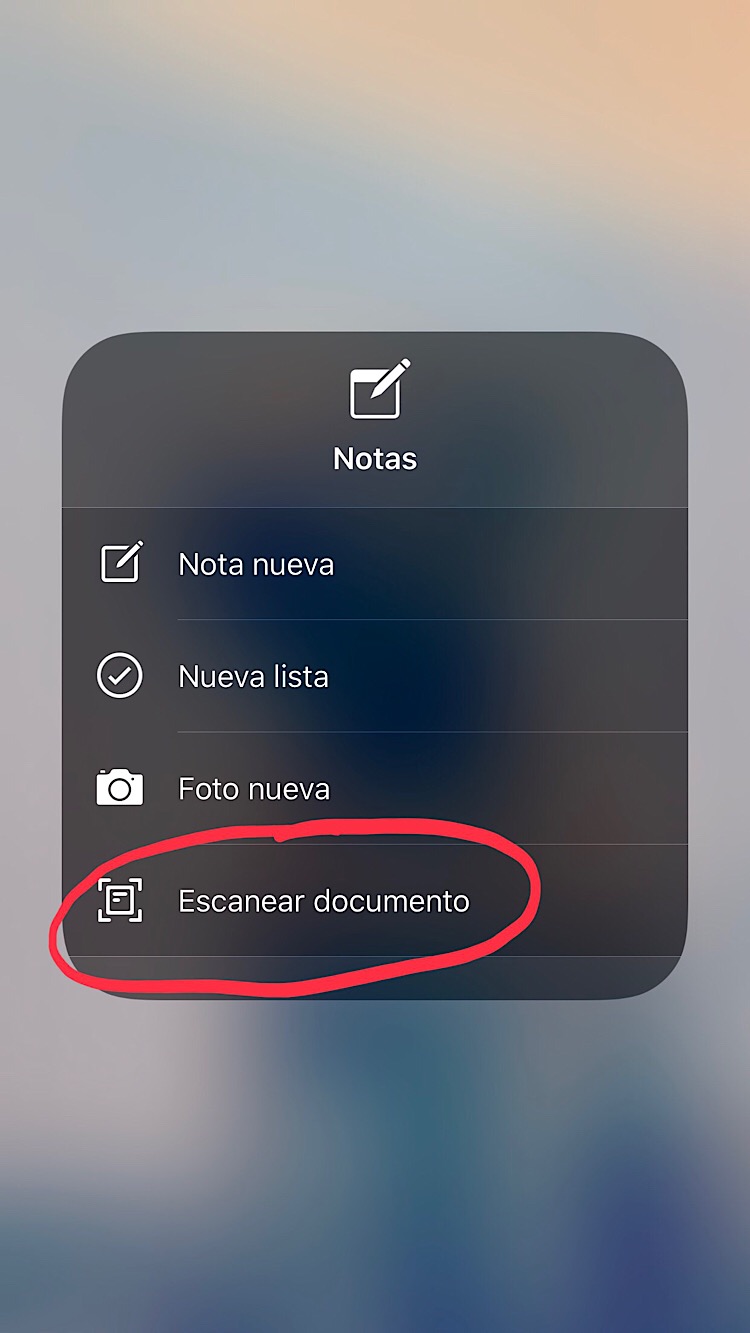Open Notas from the panel header
This screenshot has height=1333, width=750.
(x=375, y=420)
